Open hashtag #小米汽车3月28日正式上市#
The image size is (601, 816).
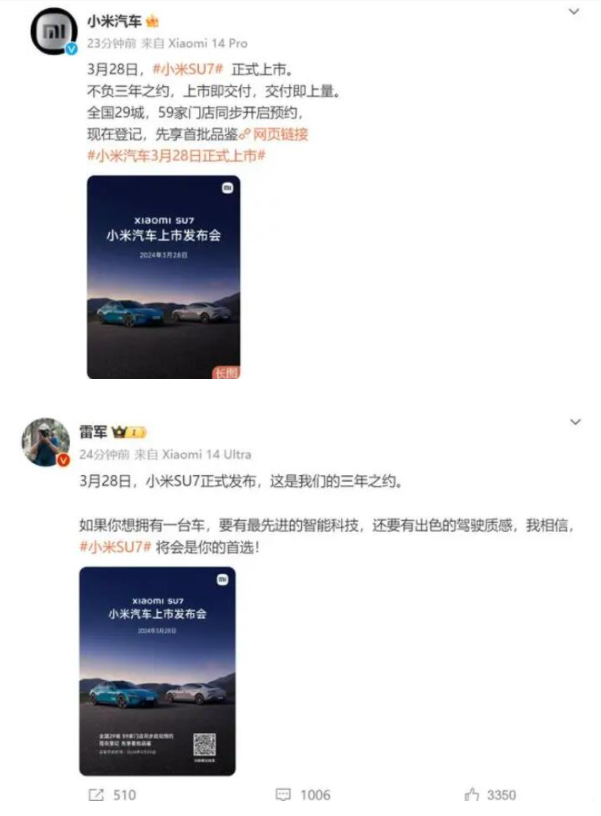tap(176, 156)
